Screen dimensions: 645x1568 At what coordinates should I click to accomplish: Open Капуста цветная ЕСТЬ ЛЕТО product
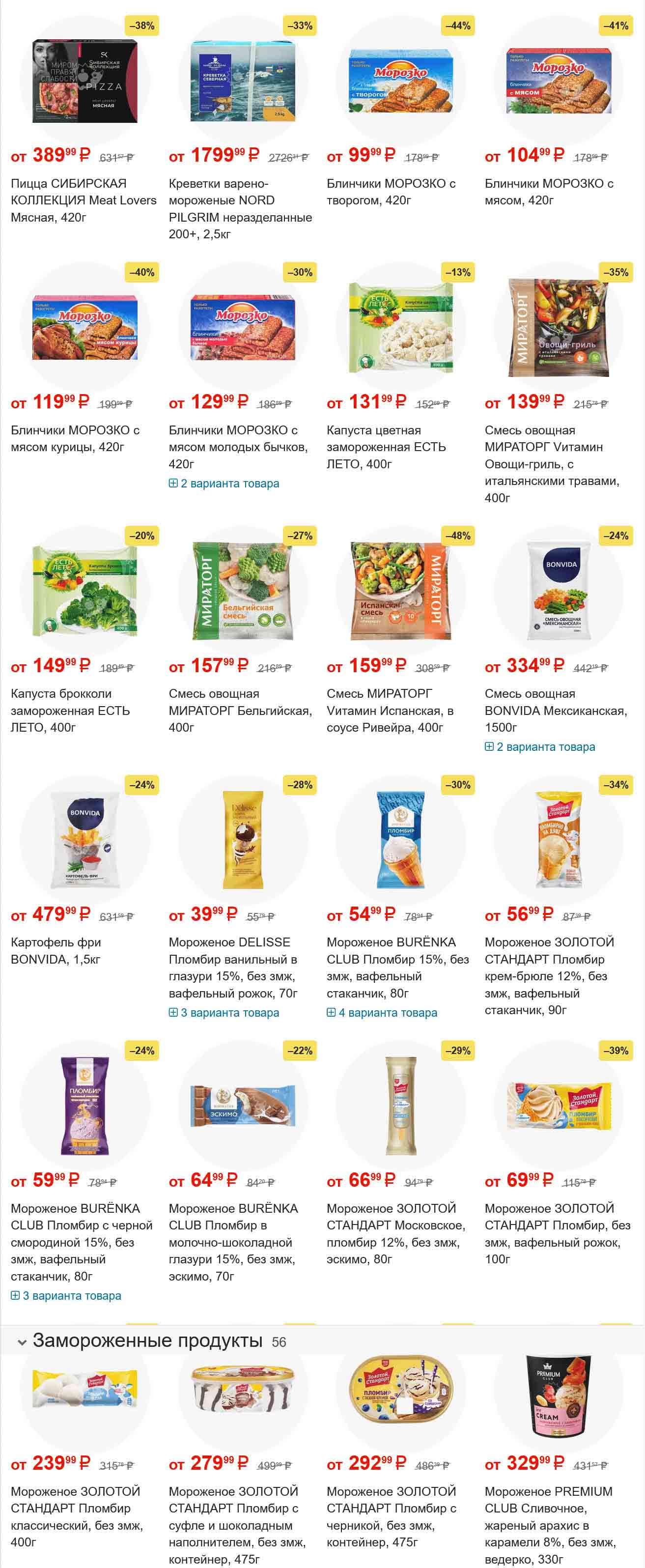[x=386, y=447]
